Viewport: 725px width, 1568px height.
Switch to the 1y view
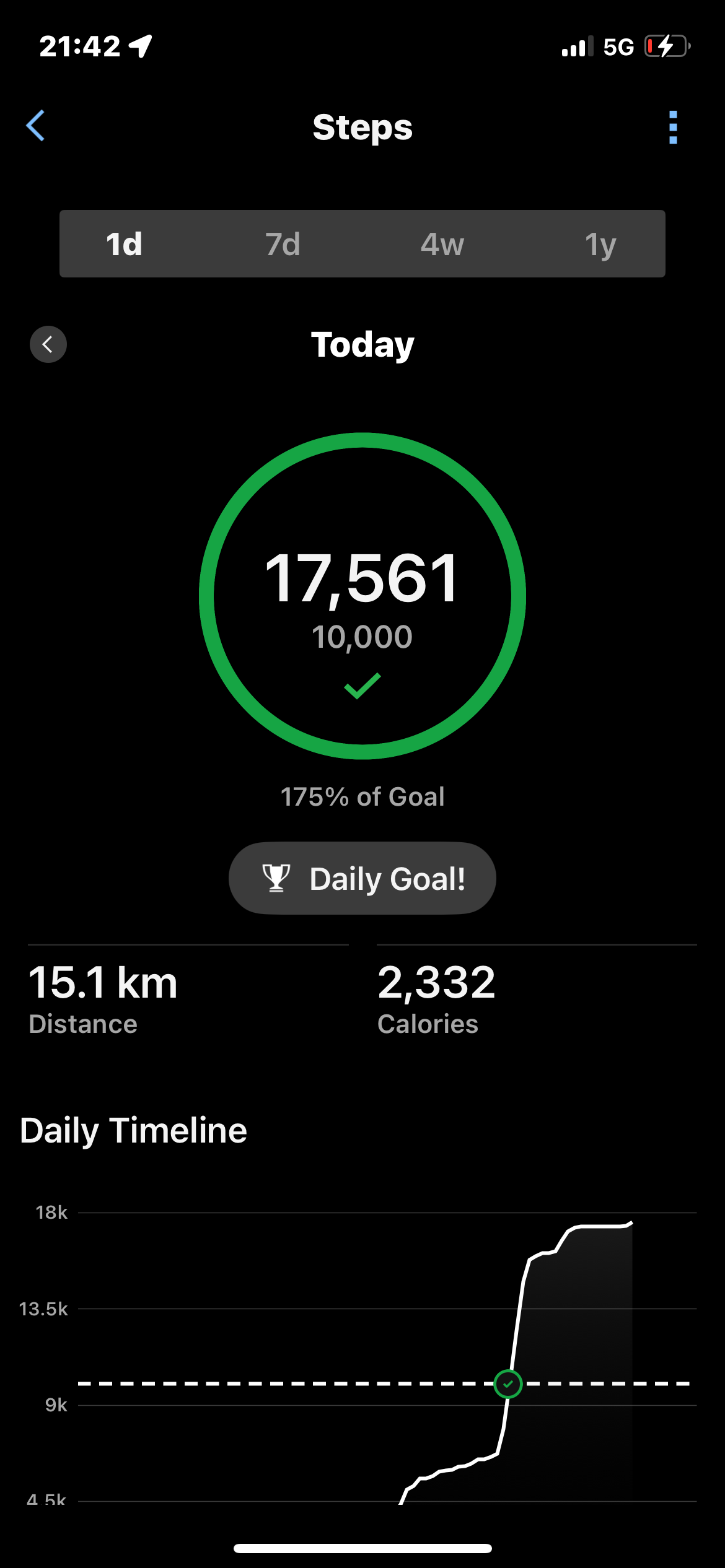(x=600, y=244)
